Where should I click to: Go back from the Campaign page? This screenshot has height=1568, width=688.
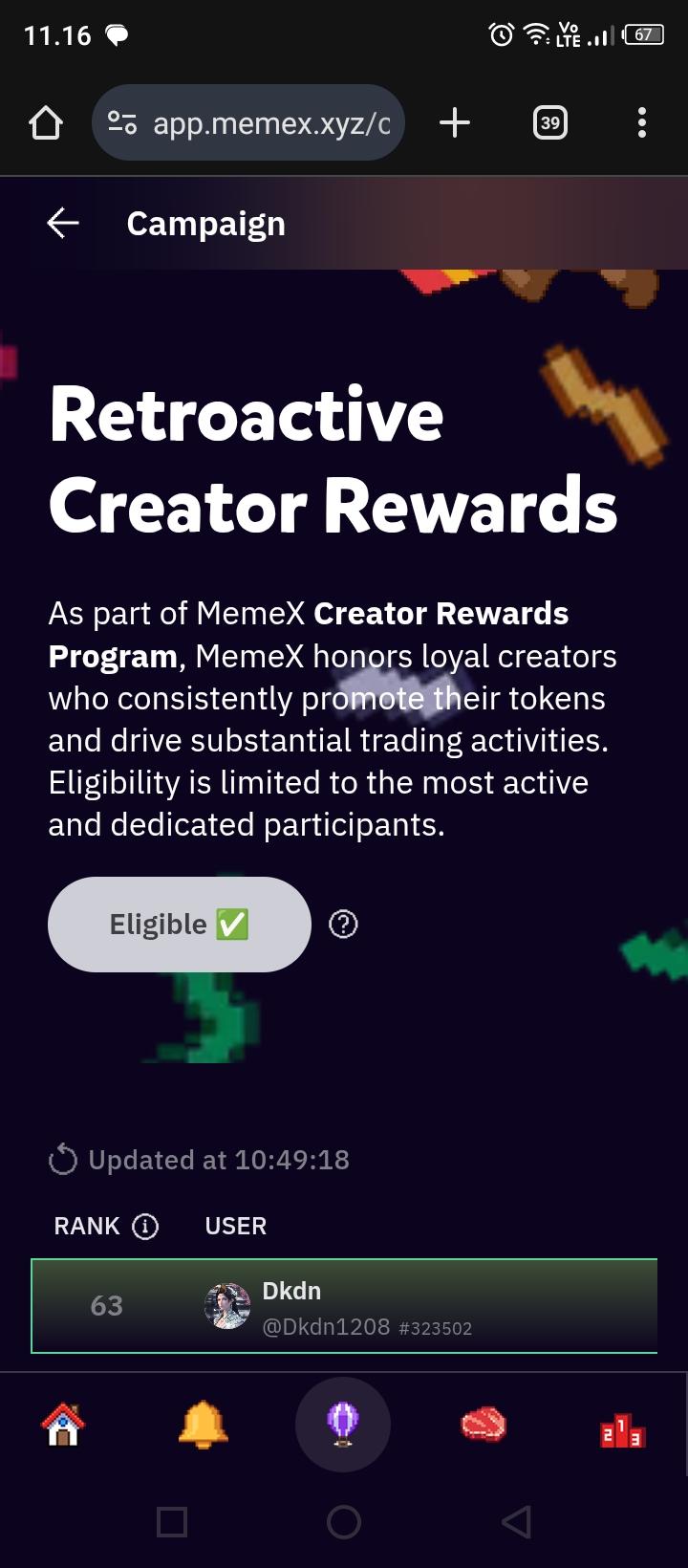63,224
